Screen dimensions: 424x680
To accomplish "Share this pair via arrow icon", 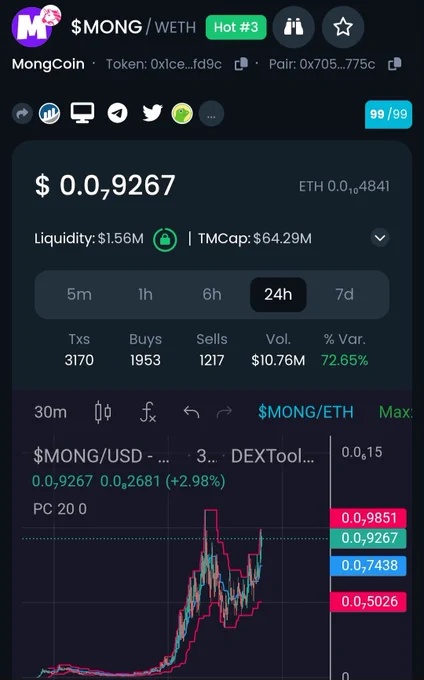I will [x=22, y=114].
